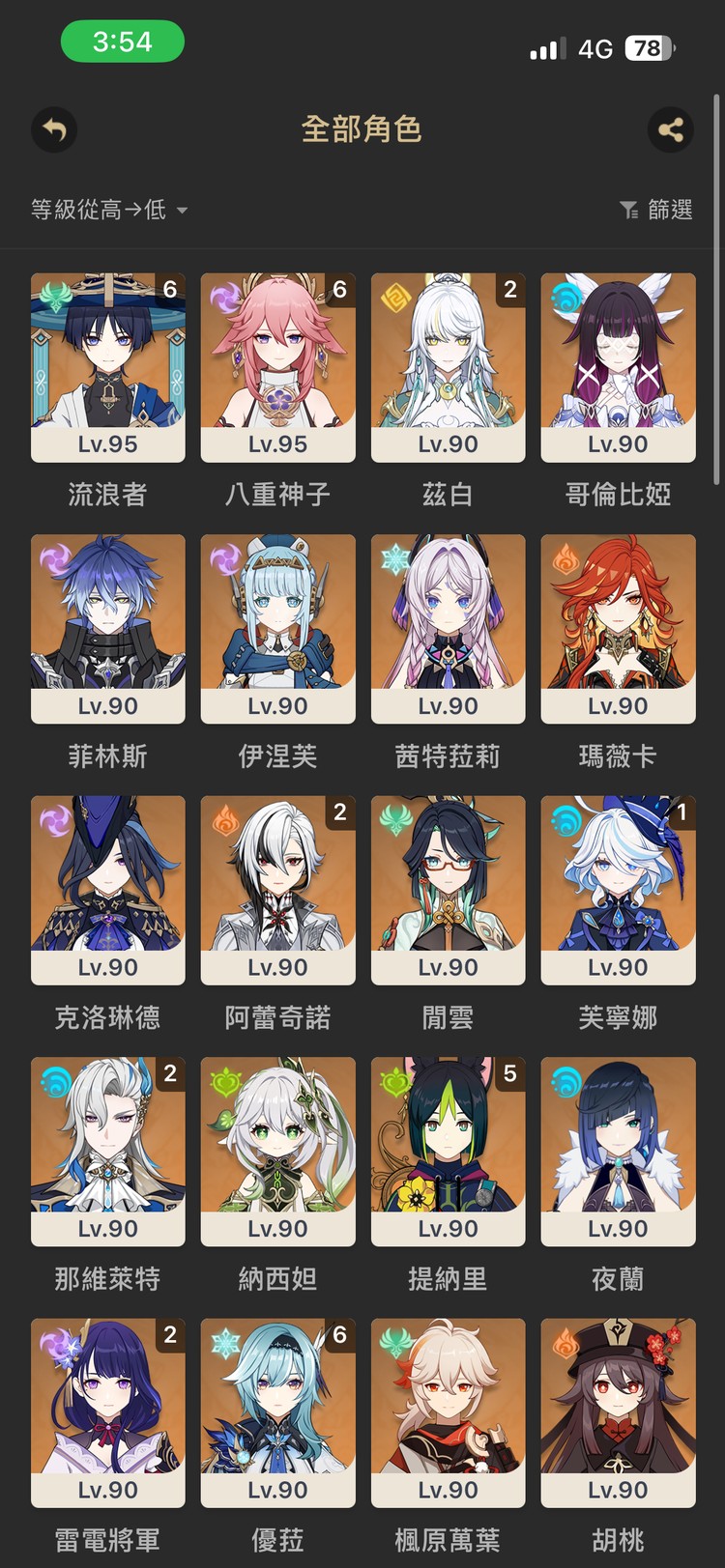
Task: Select the 雷電將軍 character card
Action: [107, 1411]
